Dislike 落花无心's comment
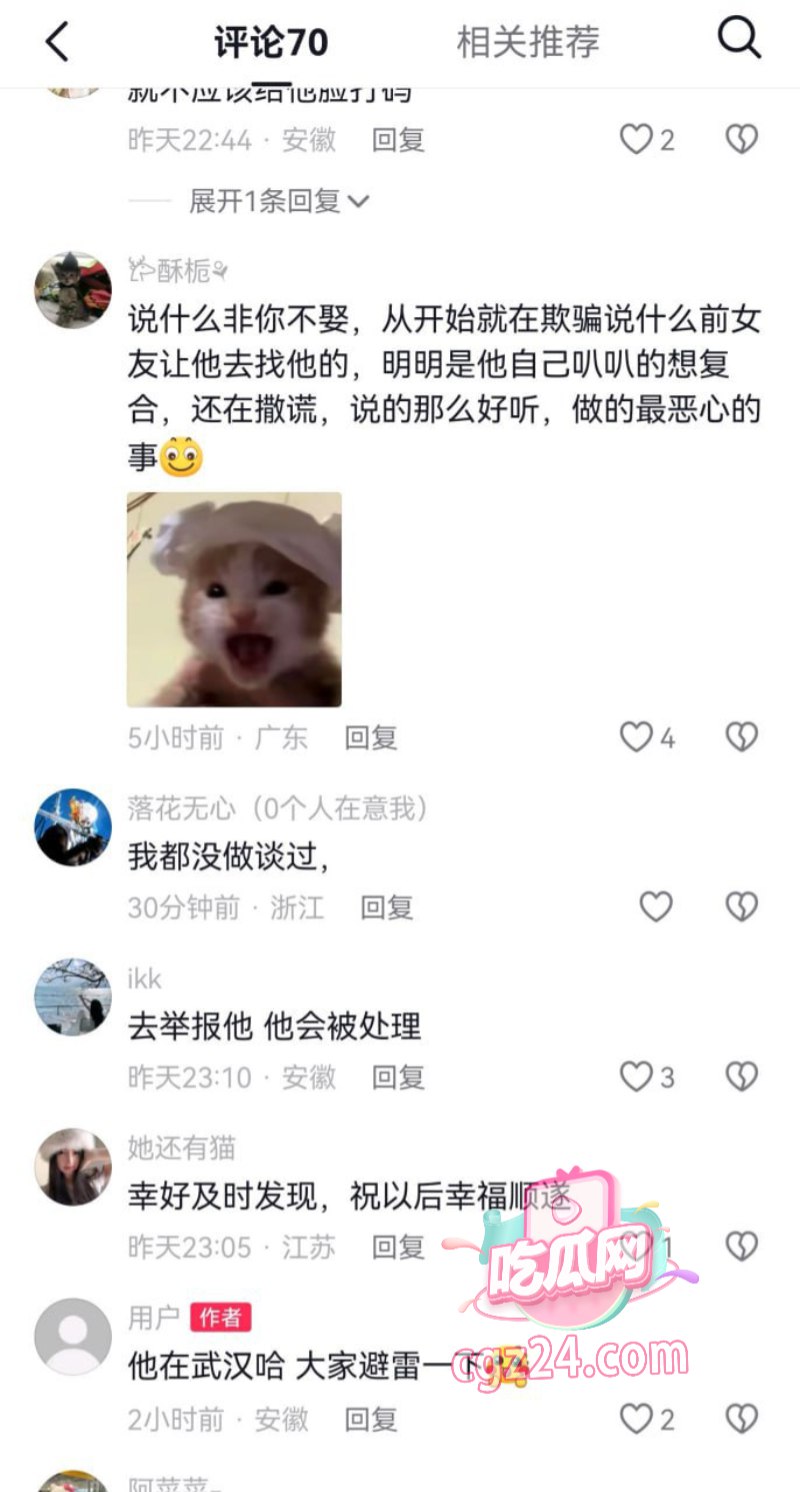This screenshot has width=800, height=1492. (x=741, y=907)
